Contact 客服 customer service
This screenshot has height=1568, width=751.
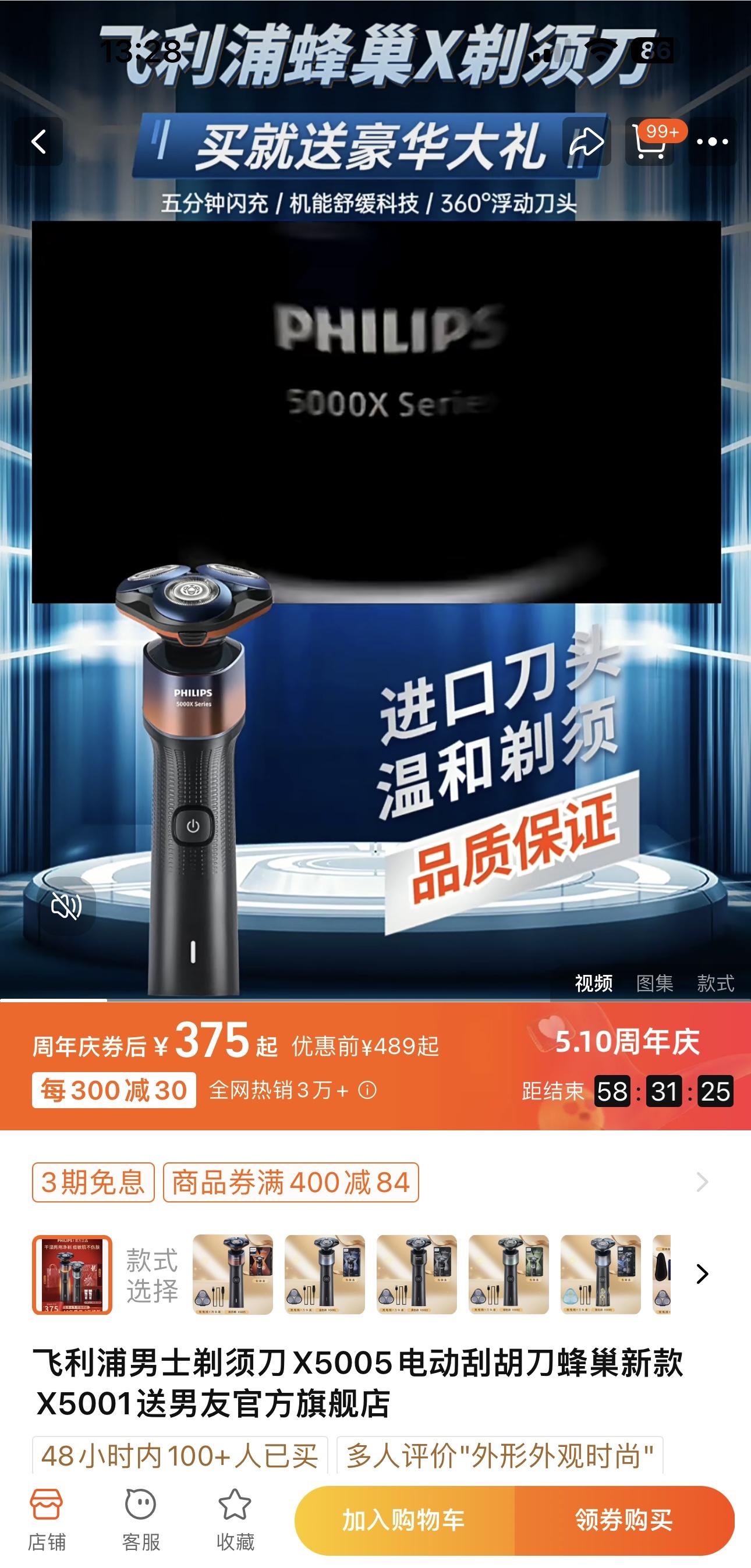pos(141,1519)
